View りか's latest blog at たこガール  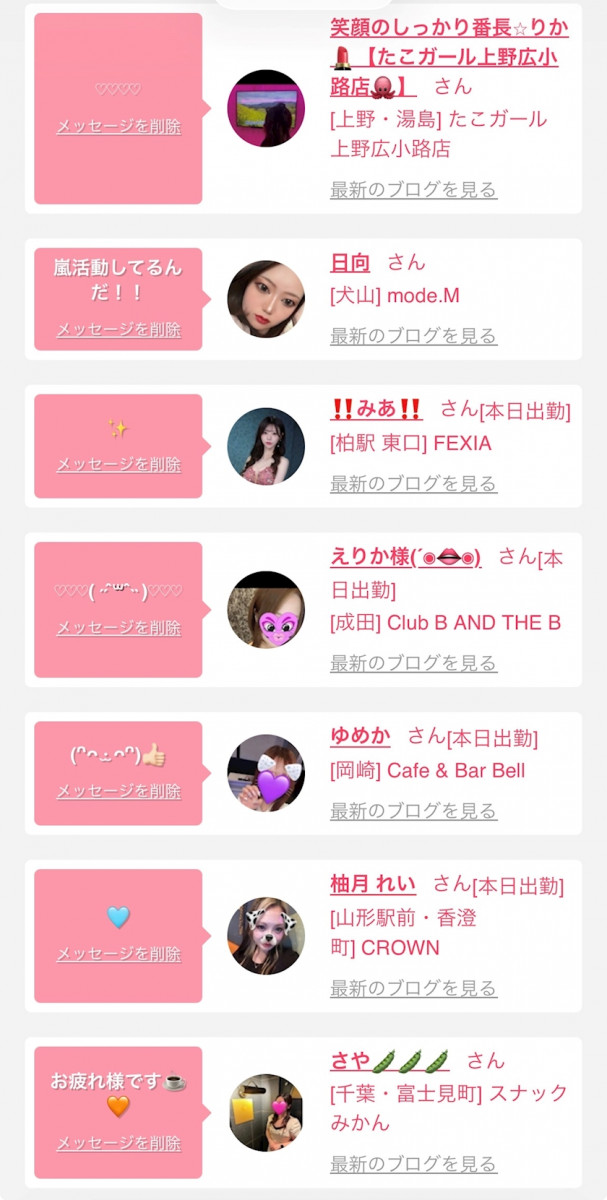(413, 190)
